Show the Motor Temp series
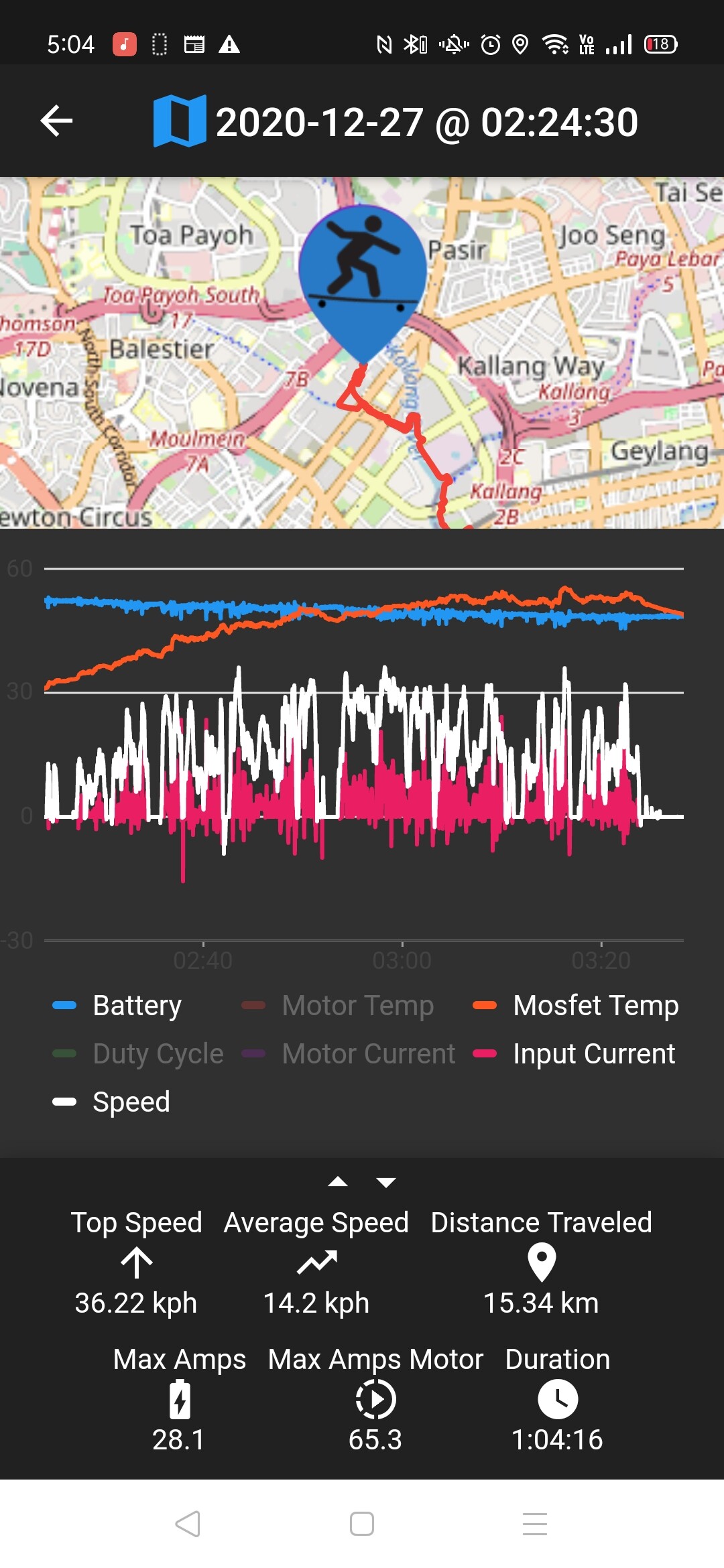The height and width of the screenshot is (1568, 724). [338, 1005]
